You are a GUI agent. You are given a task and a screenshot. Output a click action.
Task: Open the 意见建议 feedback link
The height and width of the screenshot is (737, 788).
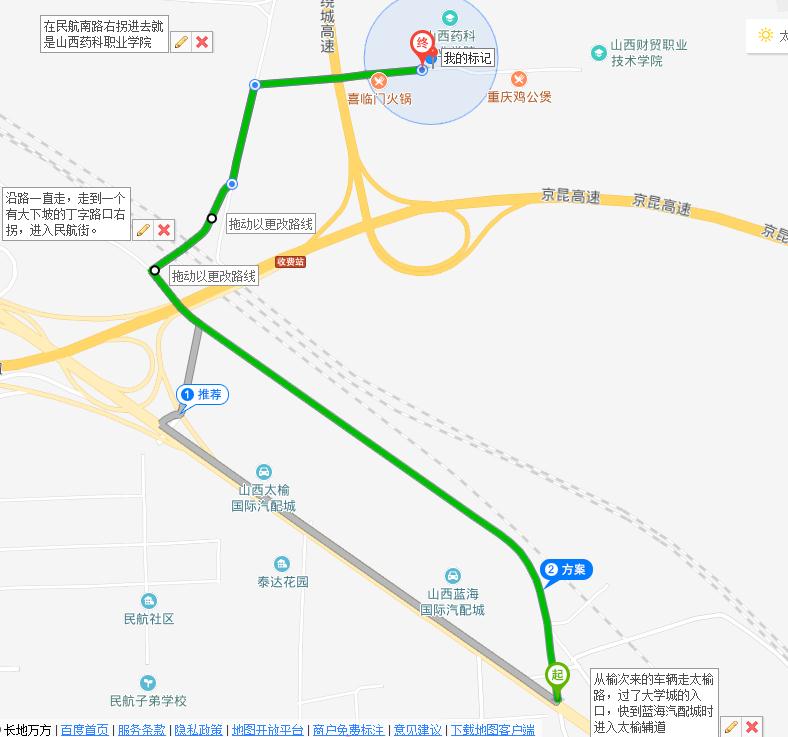point(416,730)
